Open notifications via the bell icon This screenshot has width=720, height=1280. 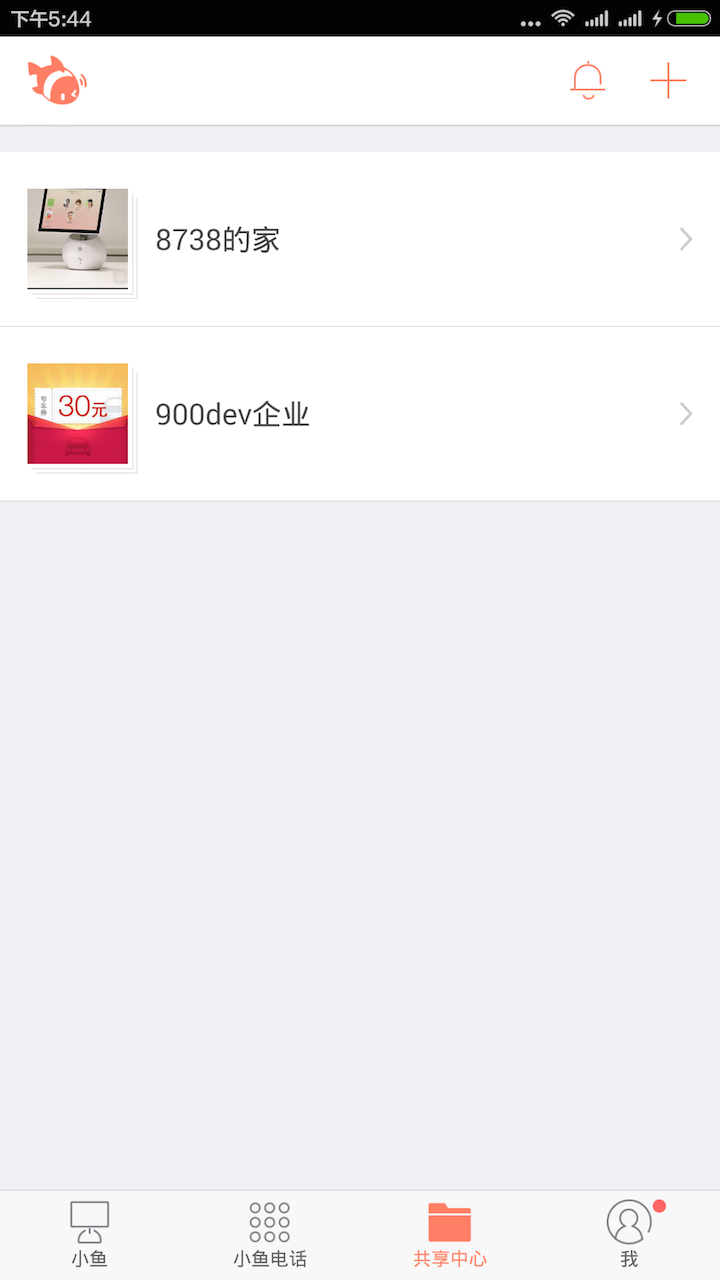click(587, 79)
